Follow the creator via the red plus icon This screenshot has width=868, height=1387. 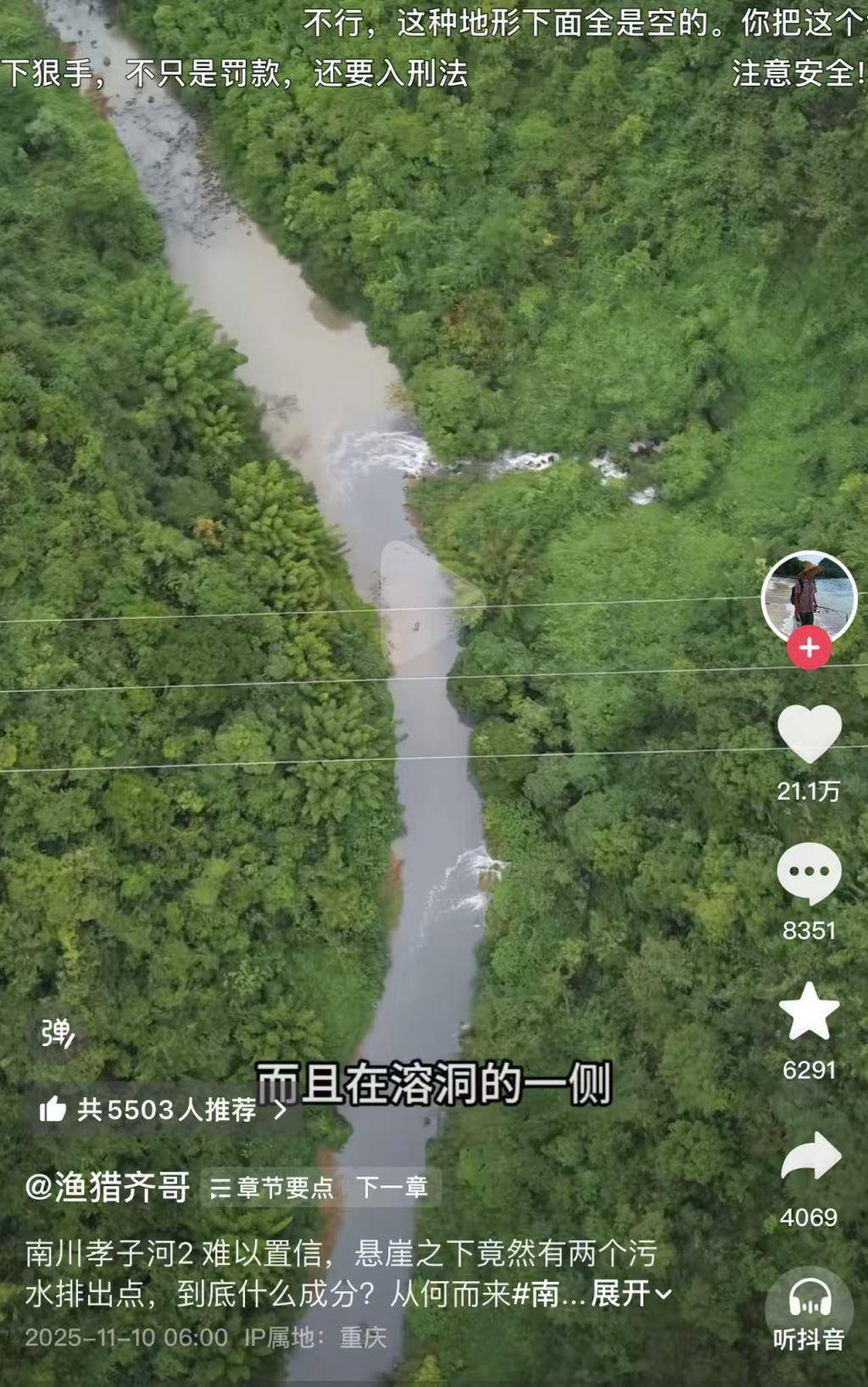810,644
